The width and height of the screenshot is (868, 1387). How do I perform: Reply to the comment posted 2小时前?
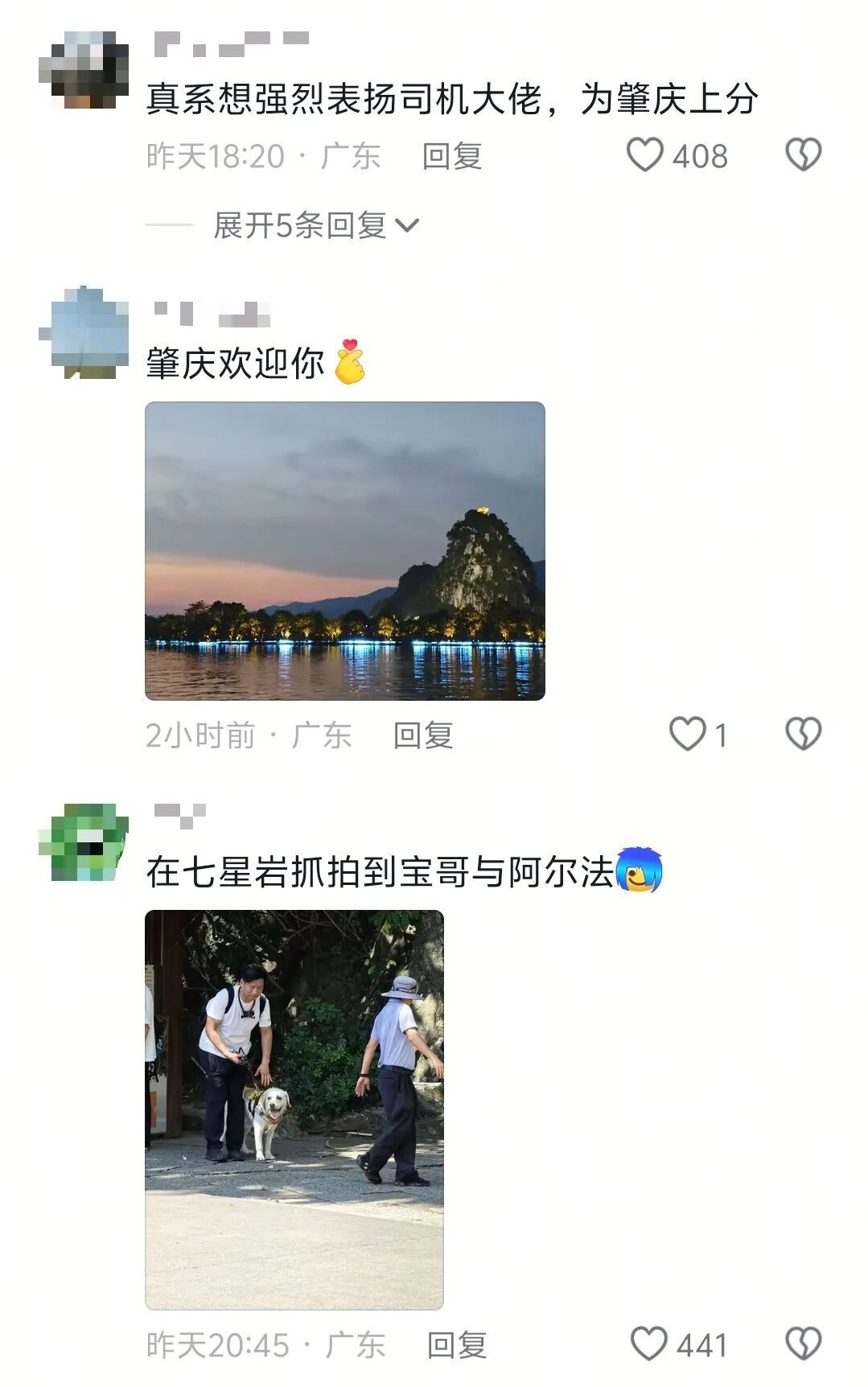422,735
